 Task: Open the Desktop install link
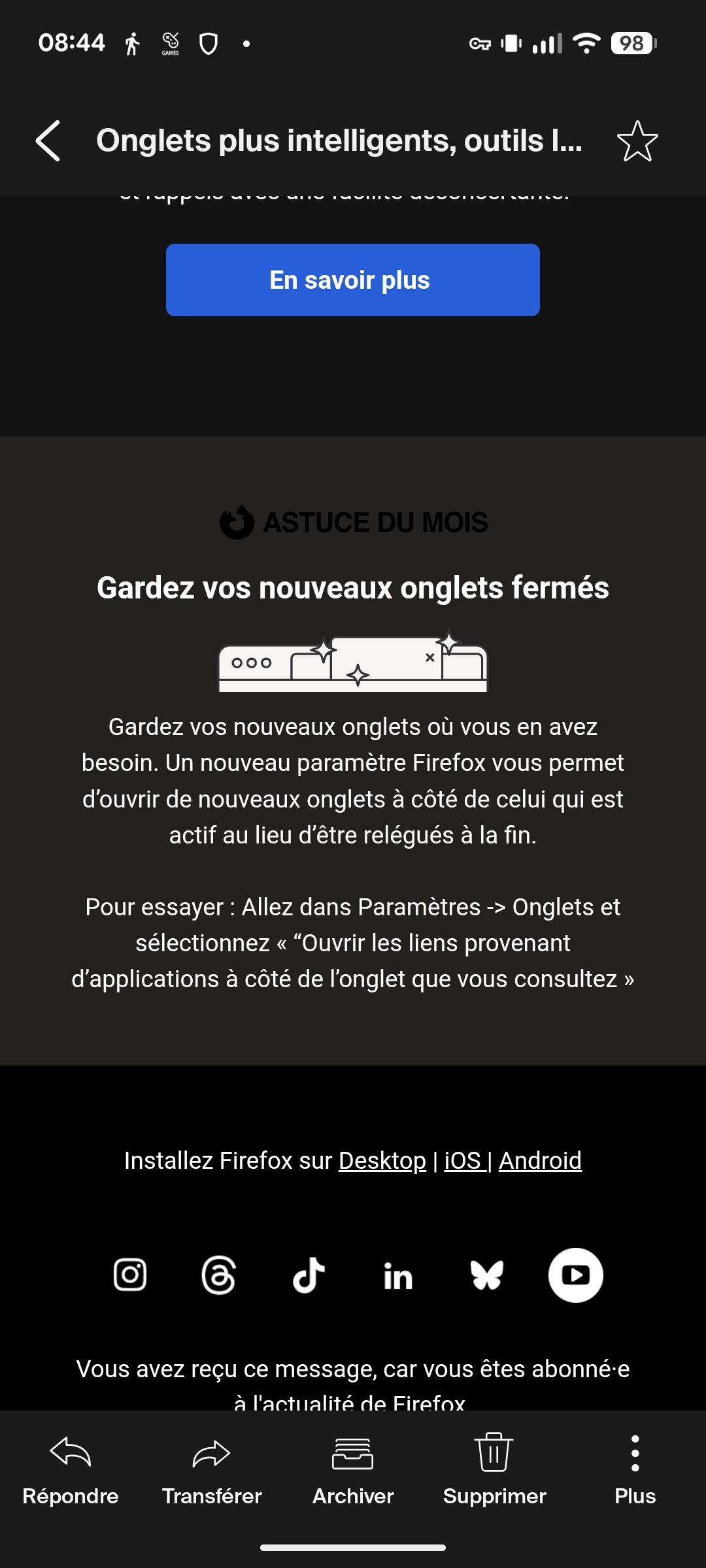(x=382, y=1160)
